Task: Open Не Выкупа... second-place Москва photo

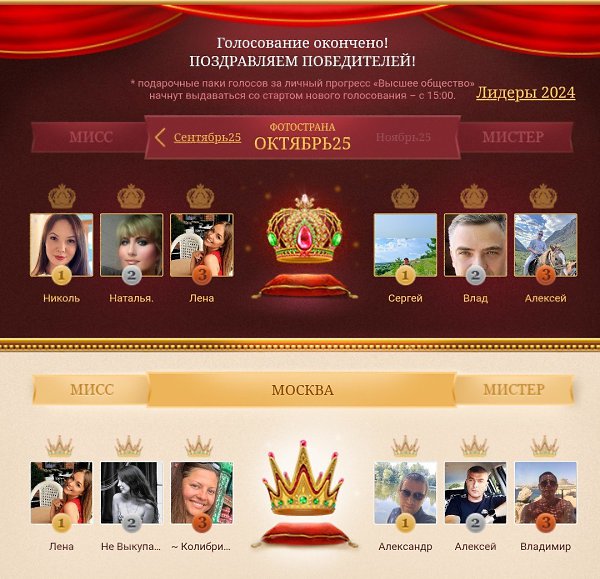Action: click(x=131, y=491)
